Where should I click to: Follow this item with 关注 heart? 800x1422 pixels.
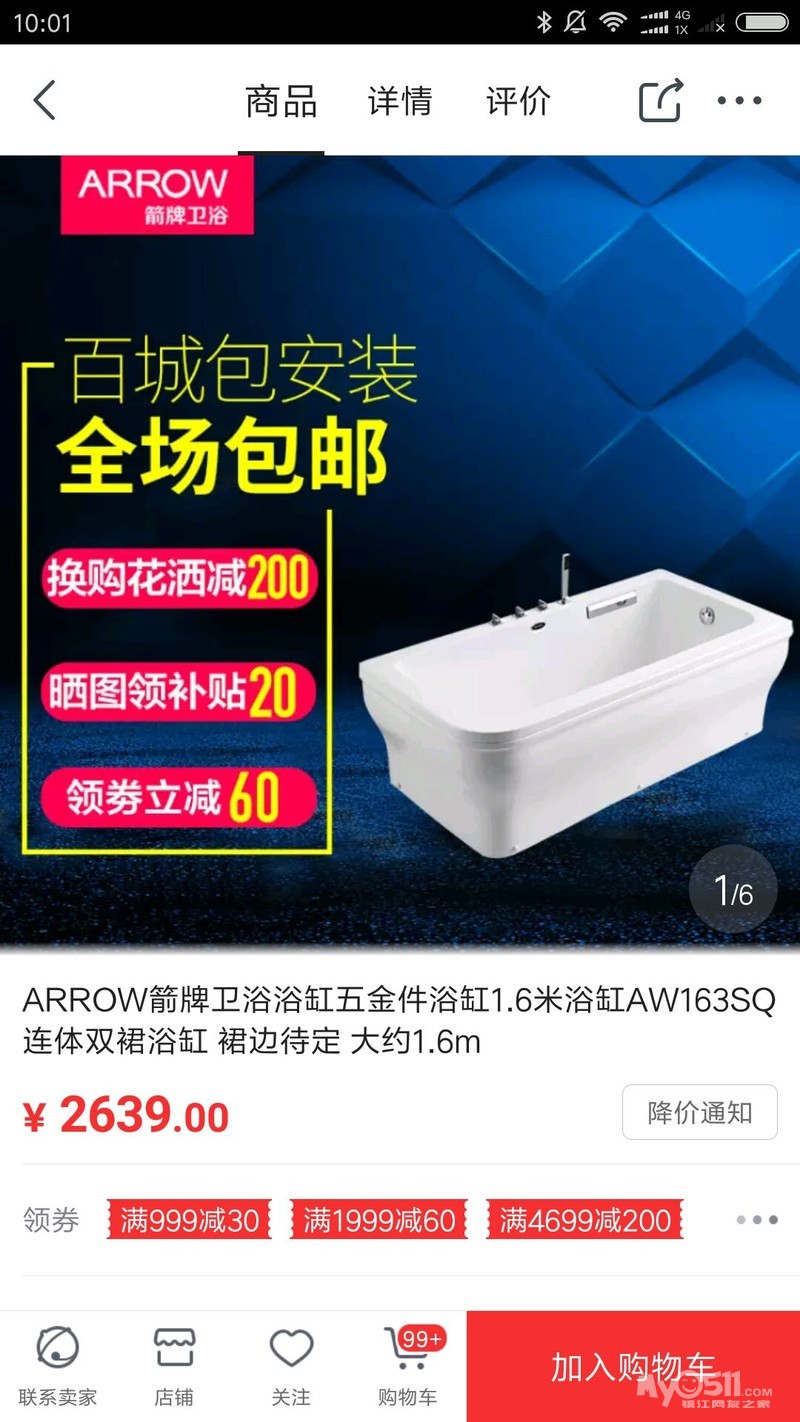click(291, 1366)
